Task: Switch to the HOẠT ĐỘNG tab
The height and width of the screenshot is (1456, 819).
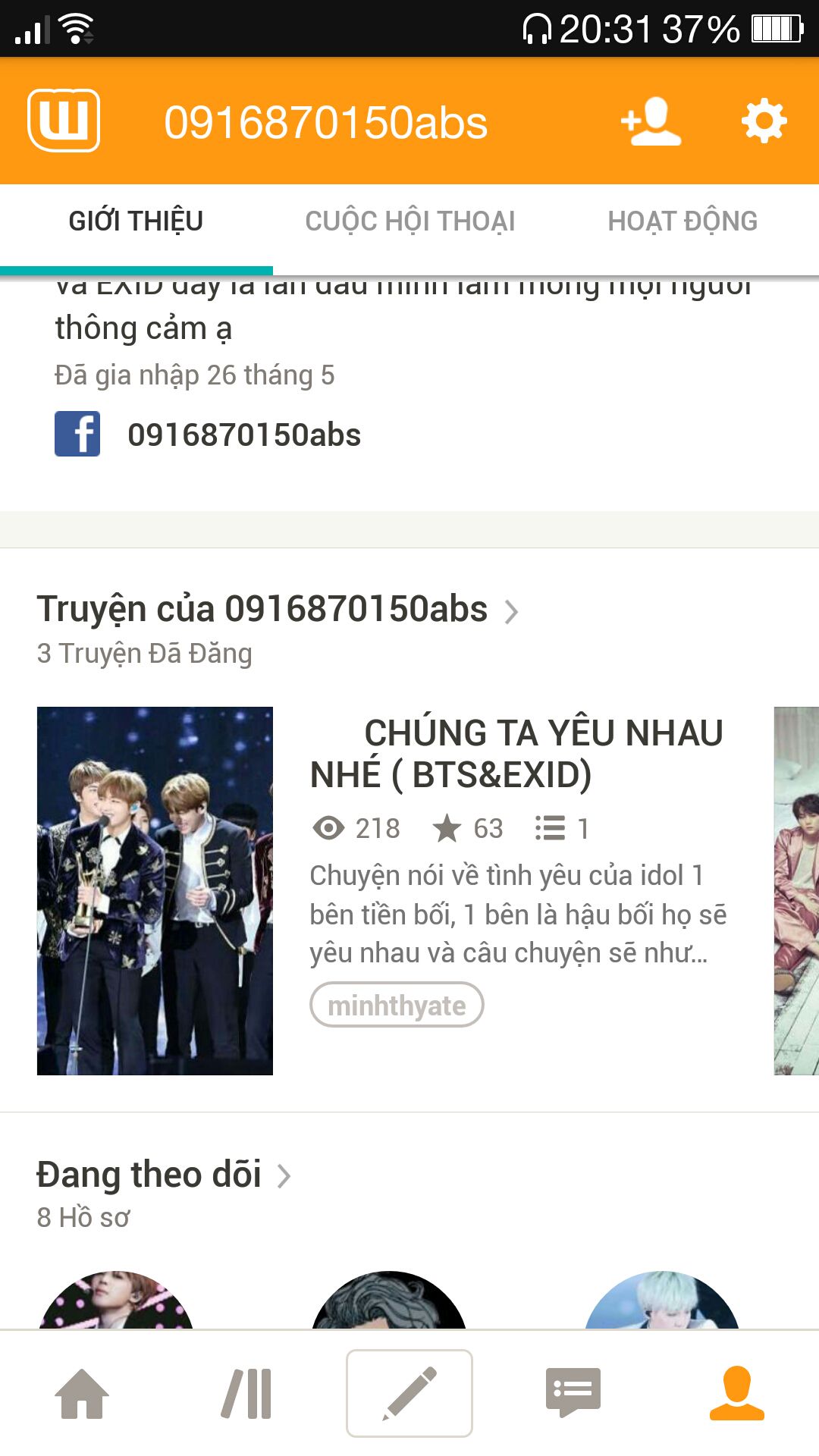Action: 682,221
